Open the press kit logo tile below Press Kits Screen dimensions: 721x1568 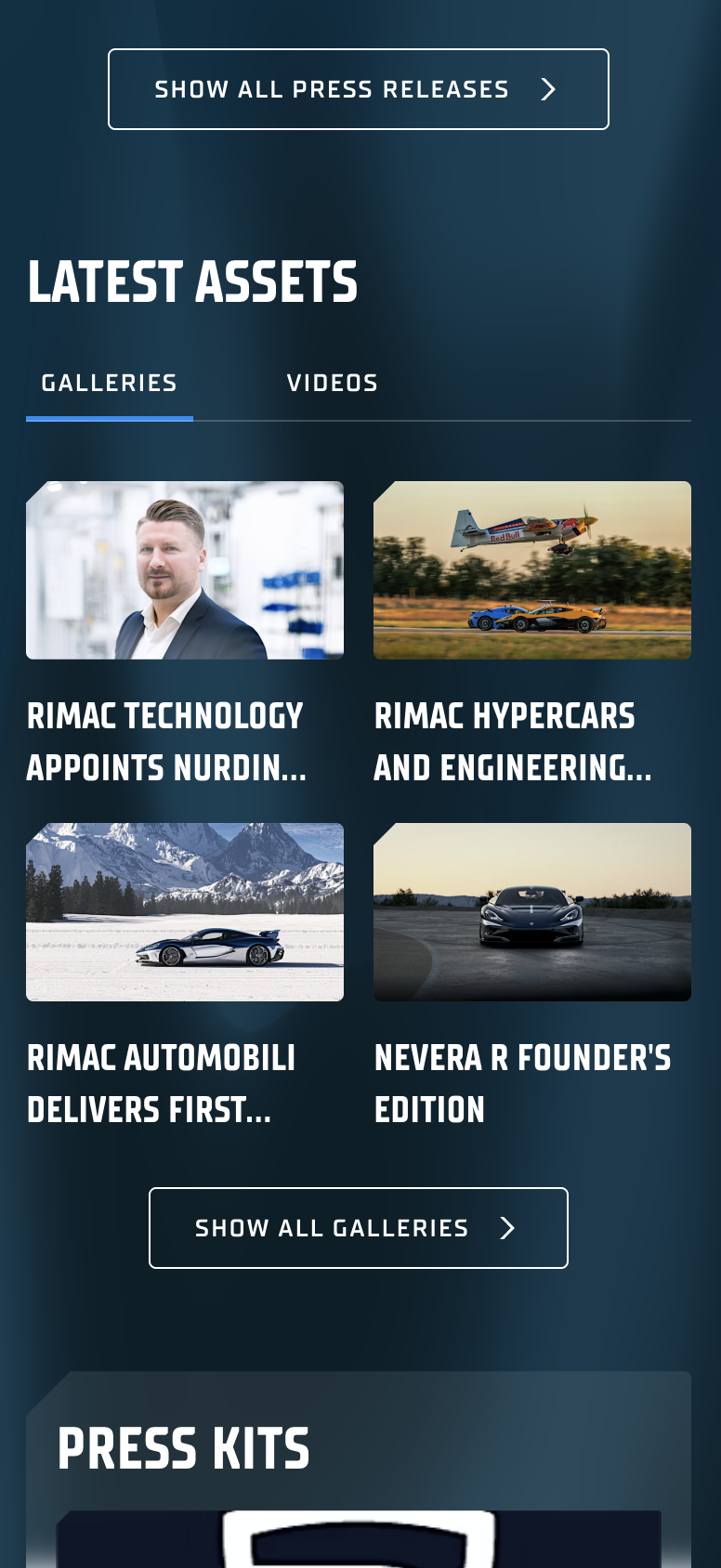tap(359, 1537)
